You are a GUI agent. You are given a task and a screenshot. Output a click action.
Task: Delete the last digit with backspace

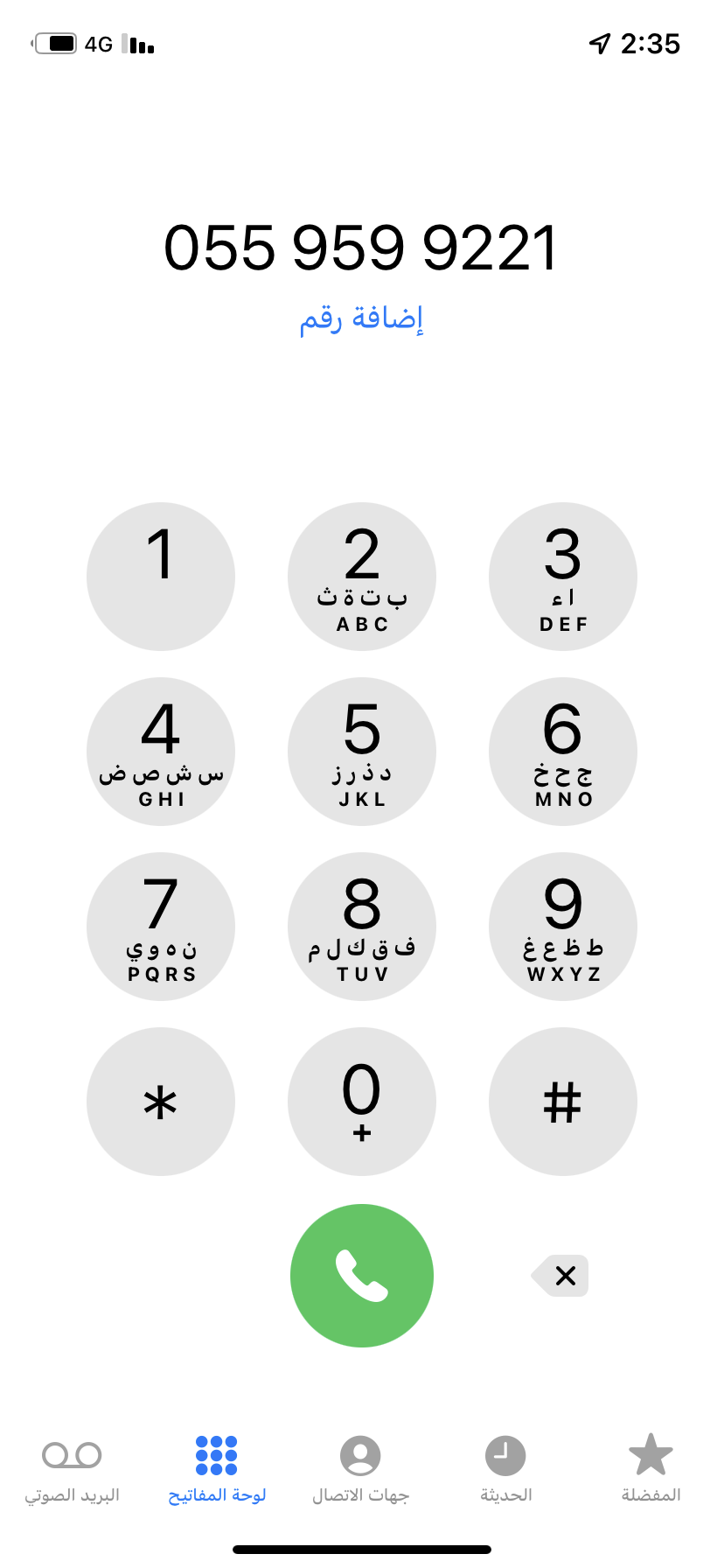tap(560, 1276)
